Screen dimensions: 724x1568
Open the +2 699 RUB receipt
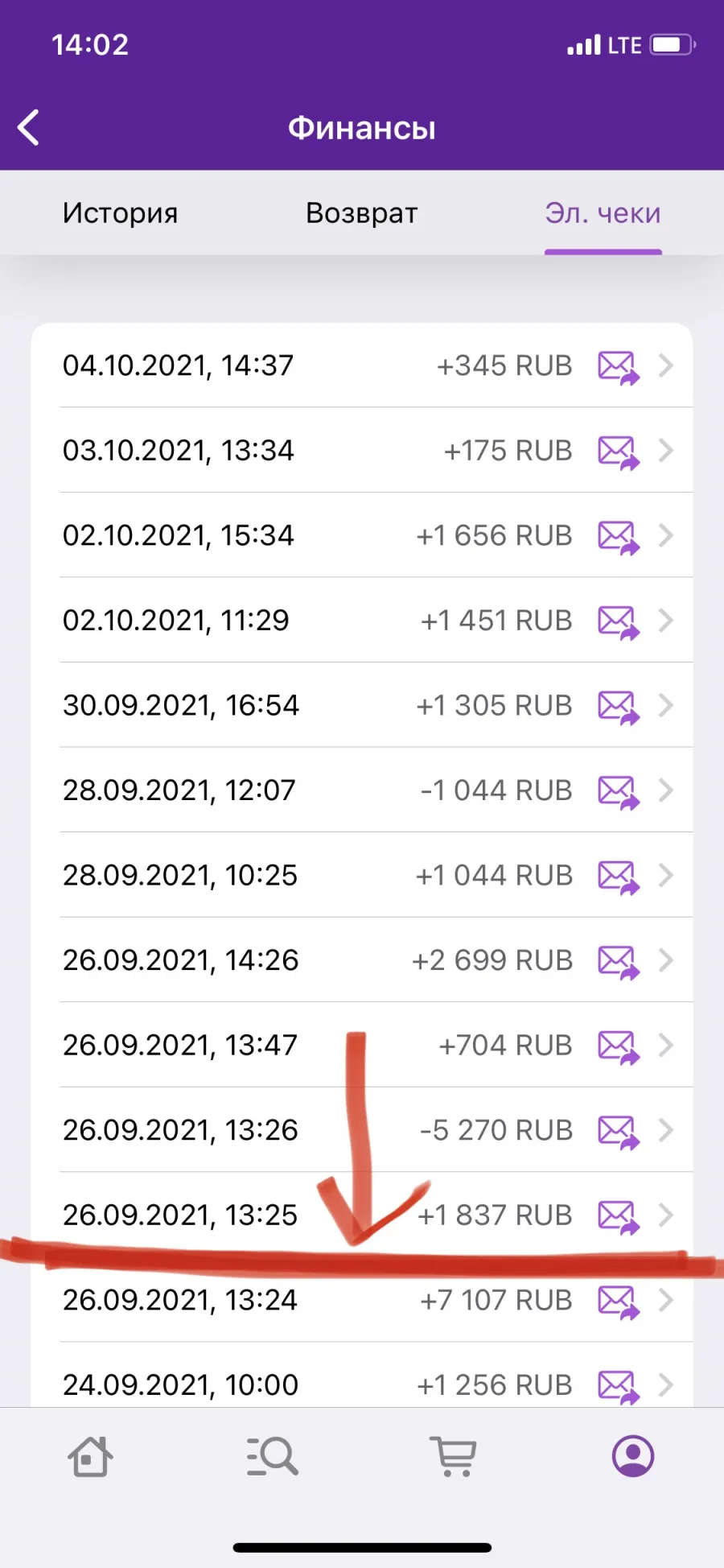(362, 960)
